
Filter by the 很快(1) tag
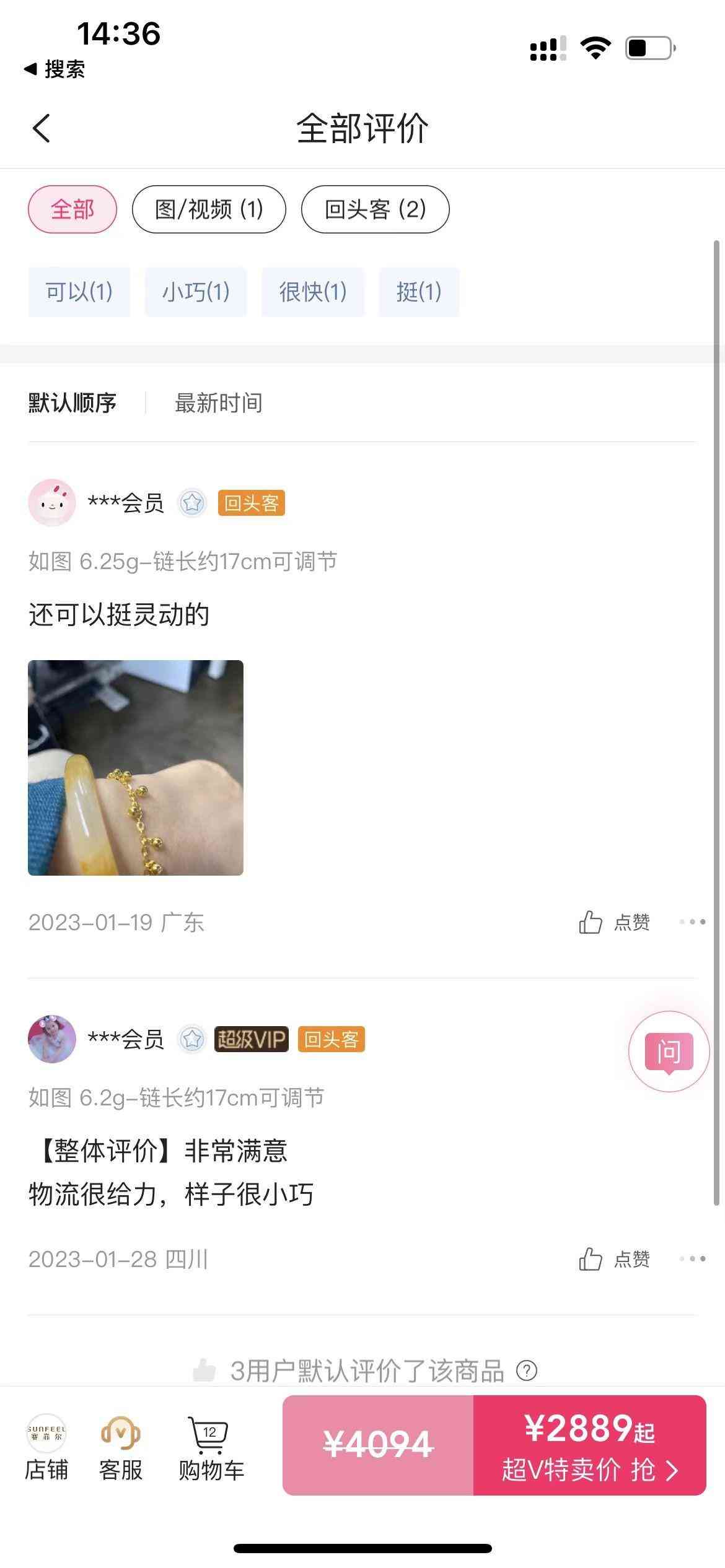[x=312, y=292]
